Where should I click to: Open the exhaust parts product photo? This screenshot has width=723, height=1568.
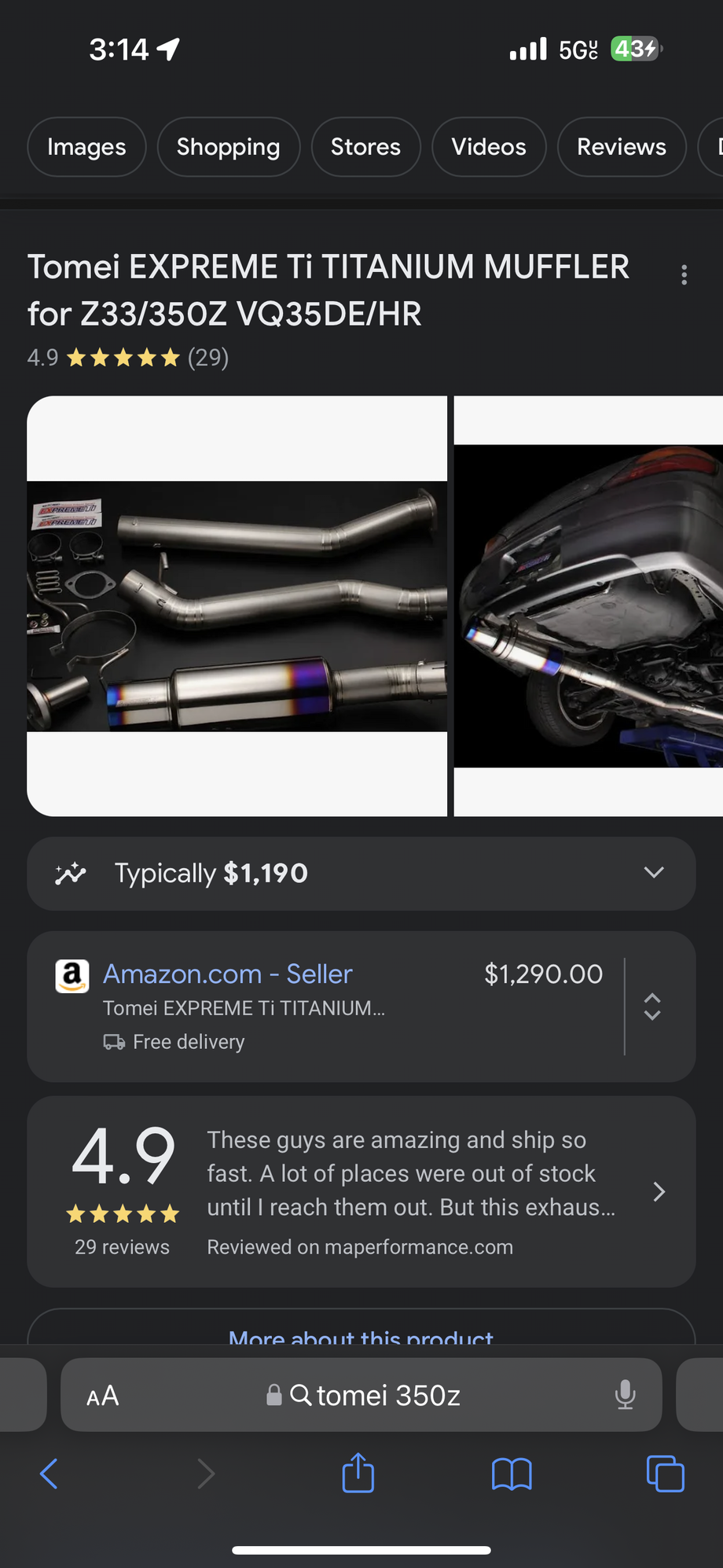[237, 606]
